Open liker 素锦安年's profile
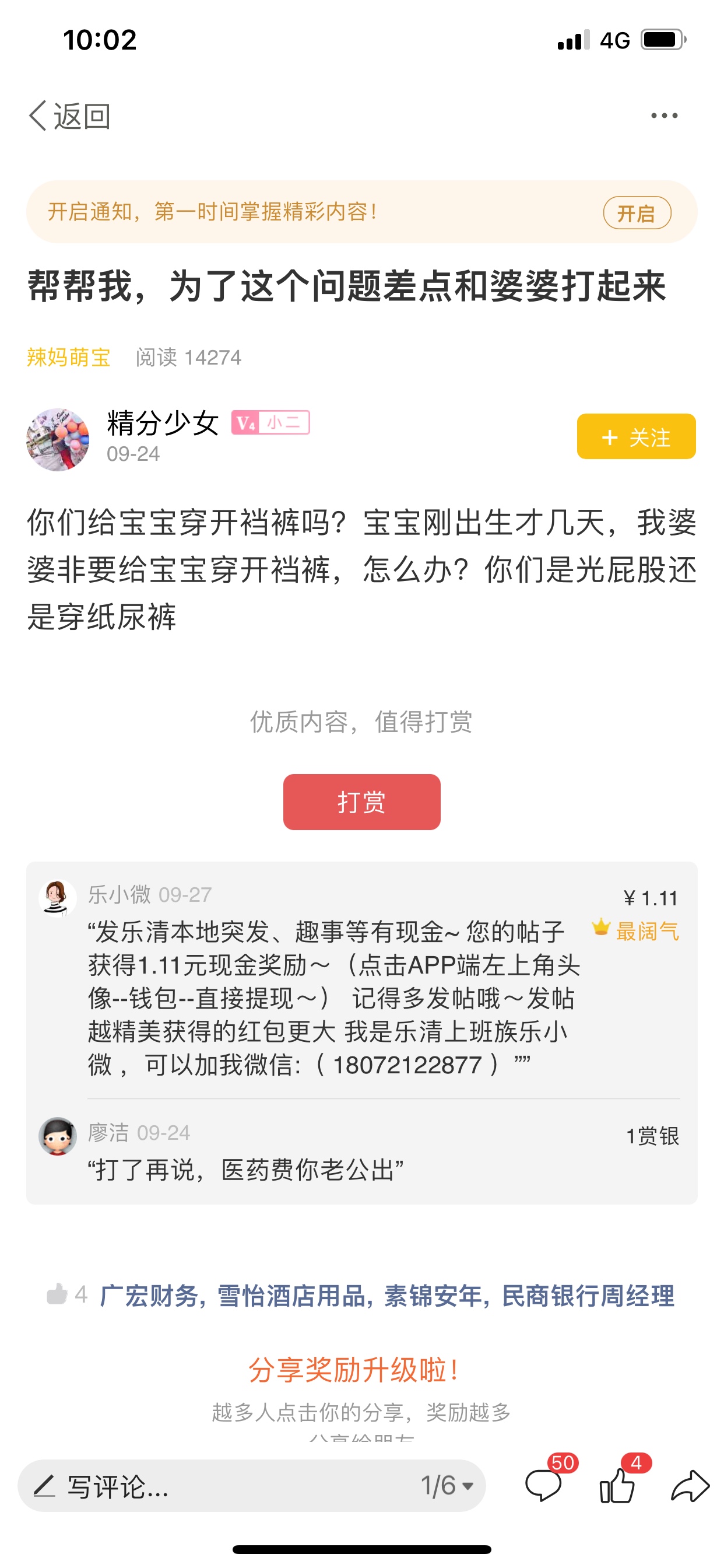Viewport: 724px width, 1568px height. 433,1296
